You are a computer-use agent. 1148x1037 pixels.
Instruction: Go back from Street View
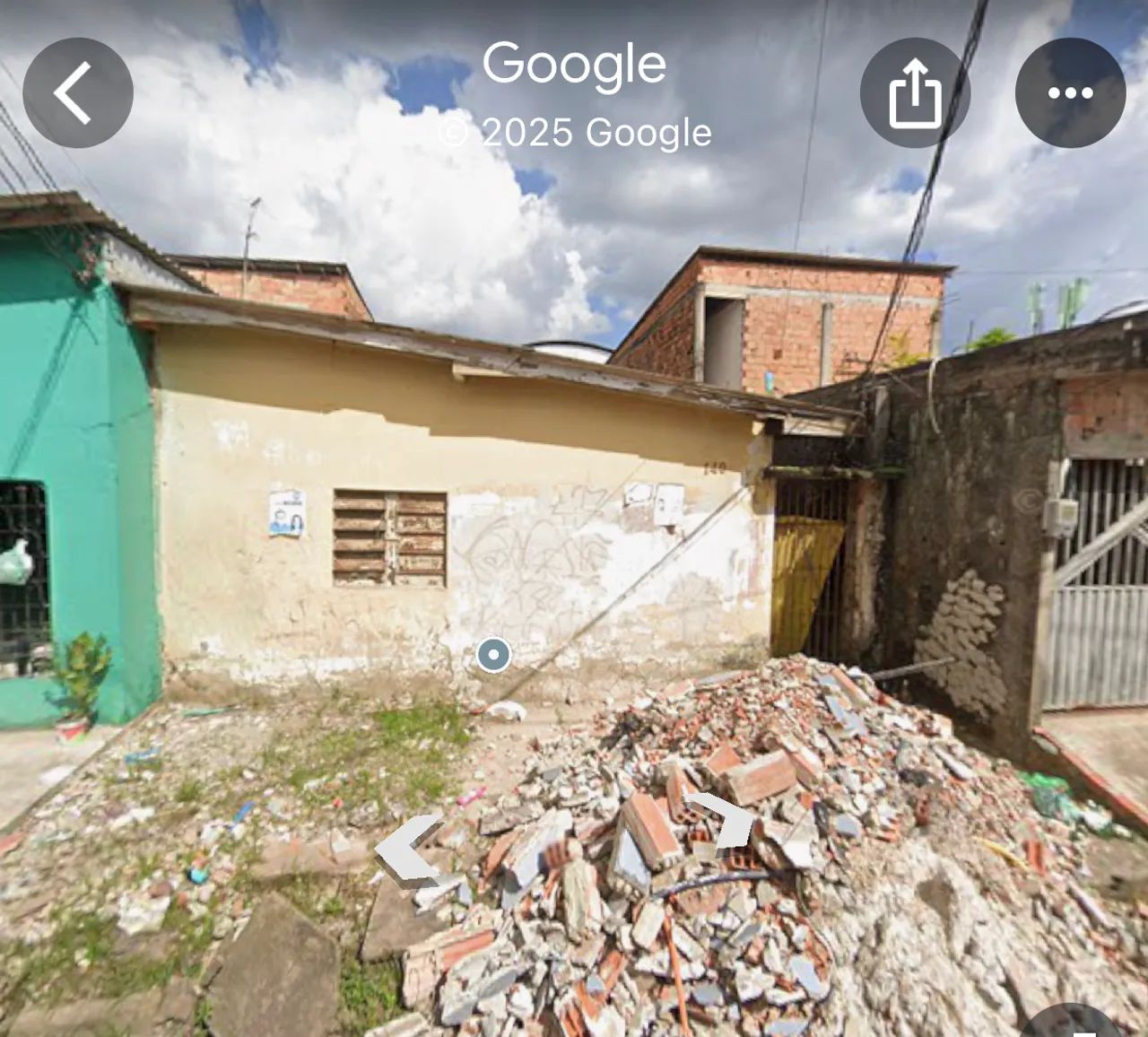pos(78,92)
